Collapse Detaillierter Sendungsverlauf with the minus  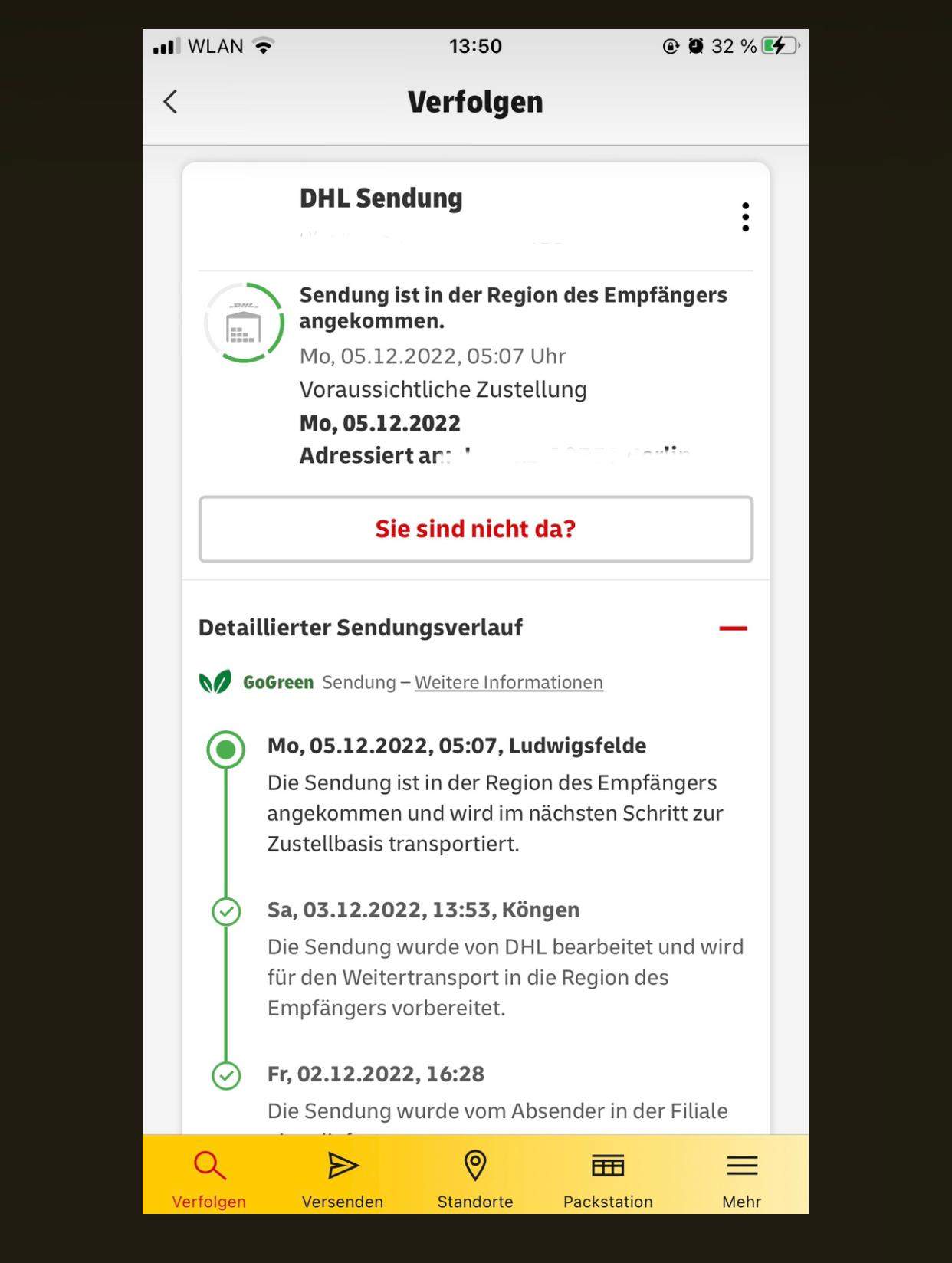point(735,627)
